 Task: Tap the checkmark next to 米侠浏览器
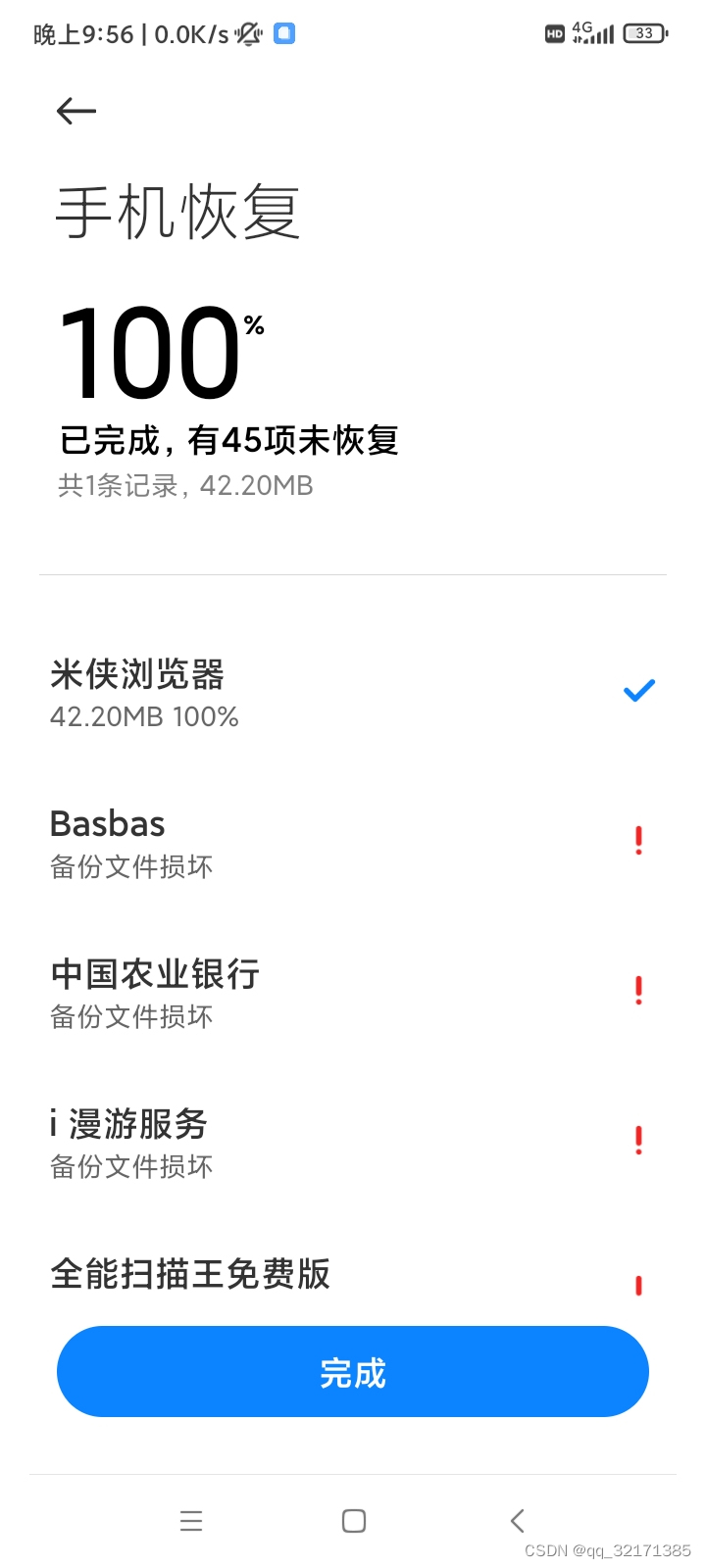click(x=638, y=690)
